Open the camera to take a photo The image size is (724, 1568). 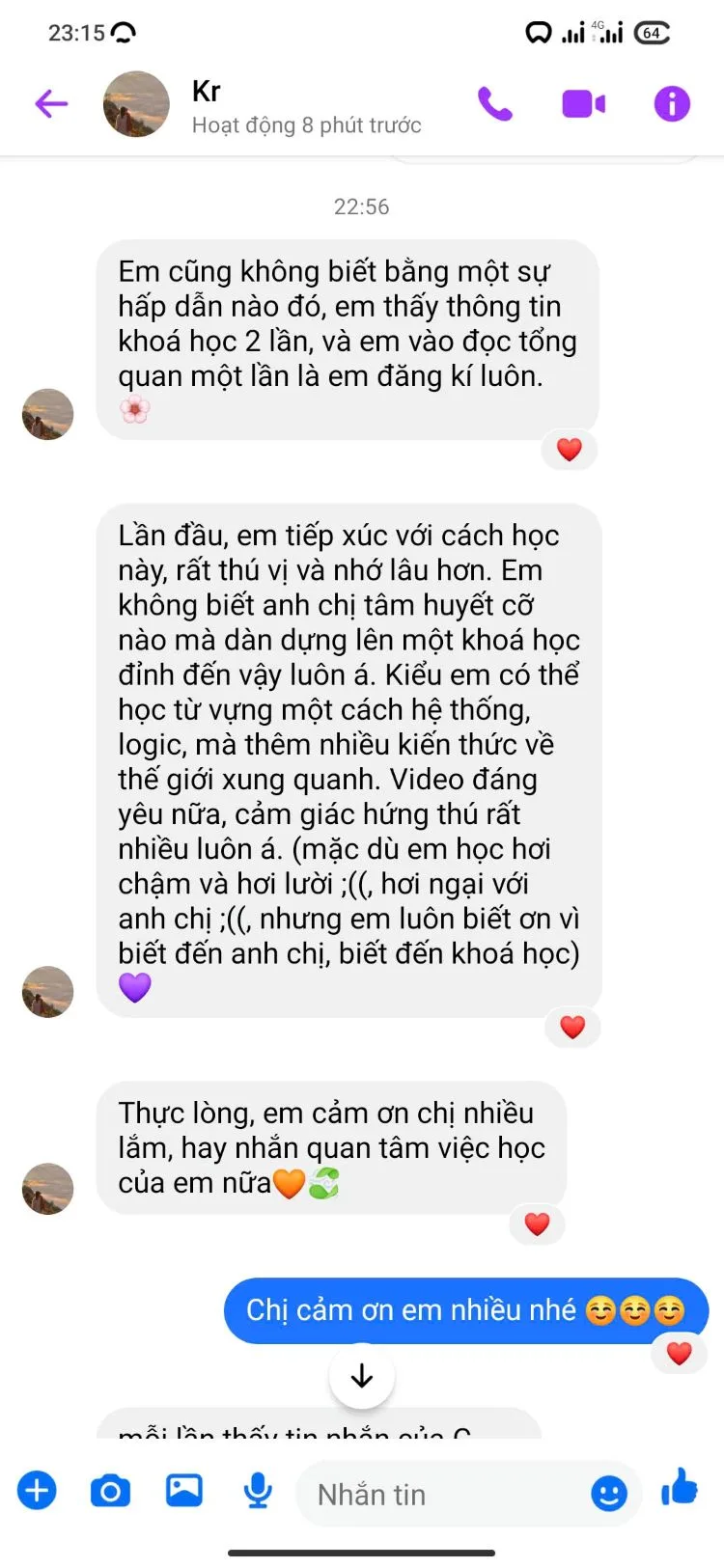[110, 1492]
